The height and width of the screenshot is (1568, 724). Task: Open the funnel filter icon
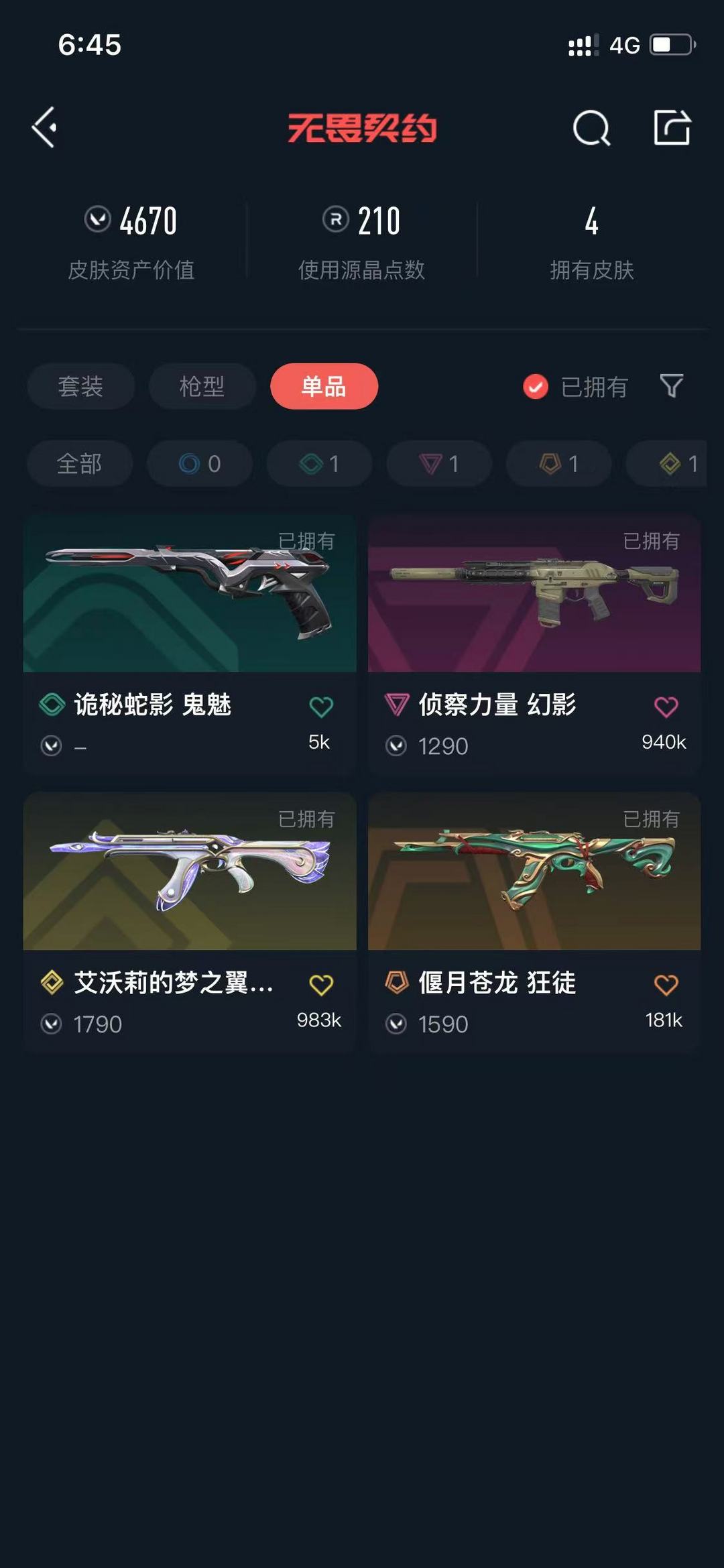coord(672,386)
